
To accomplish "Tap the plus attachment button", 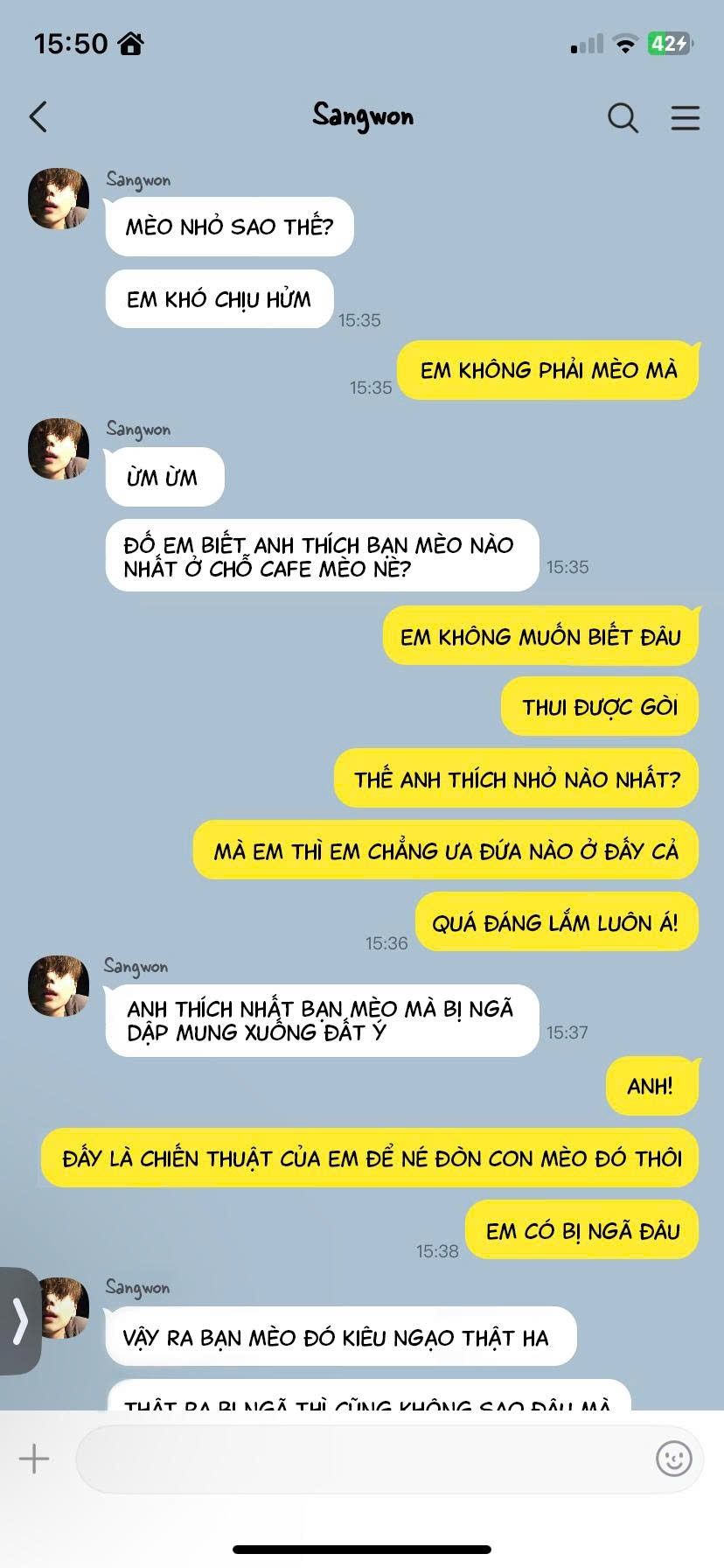I will point(34,1459).
